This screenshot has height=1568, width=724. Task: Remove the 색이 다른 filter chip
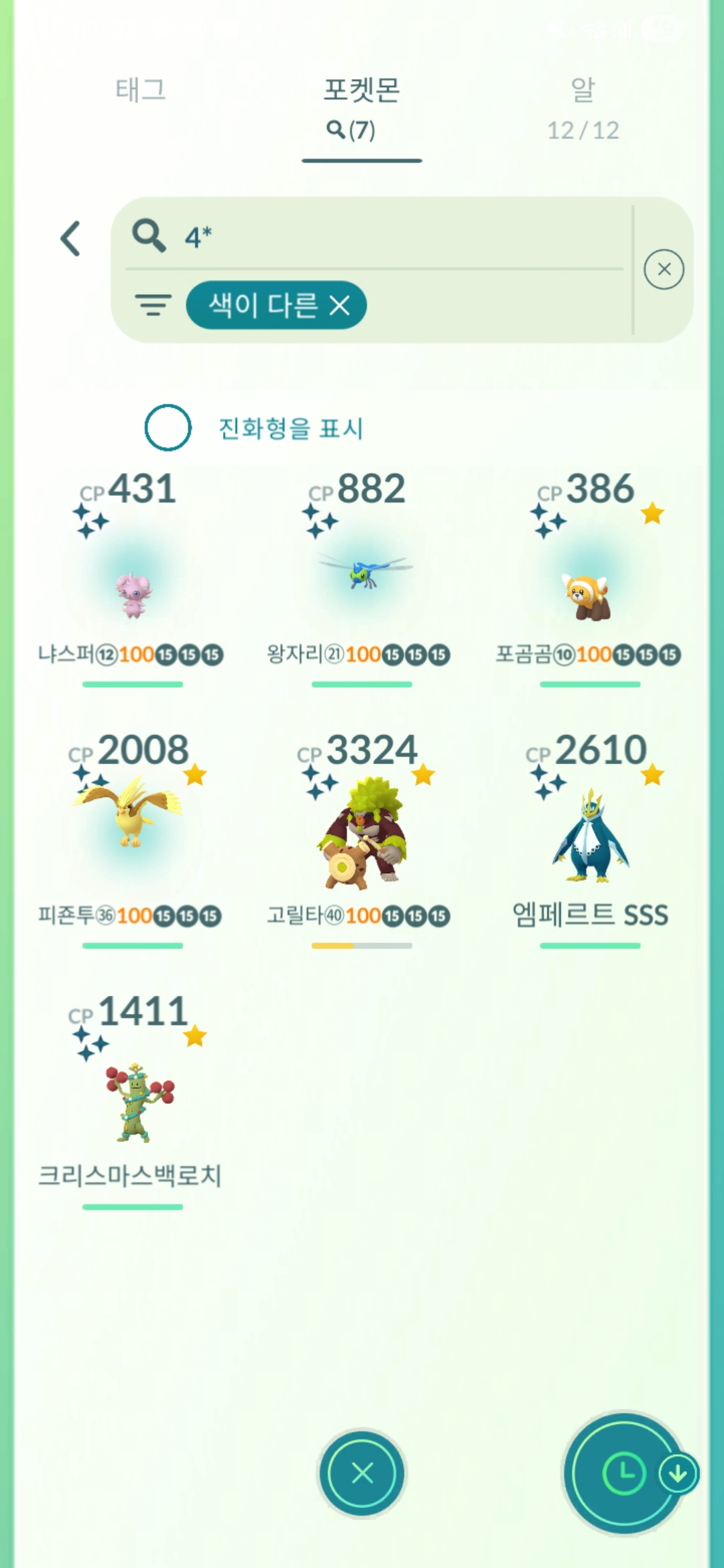[341, 306]
